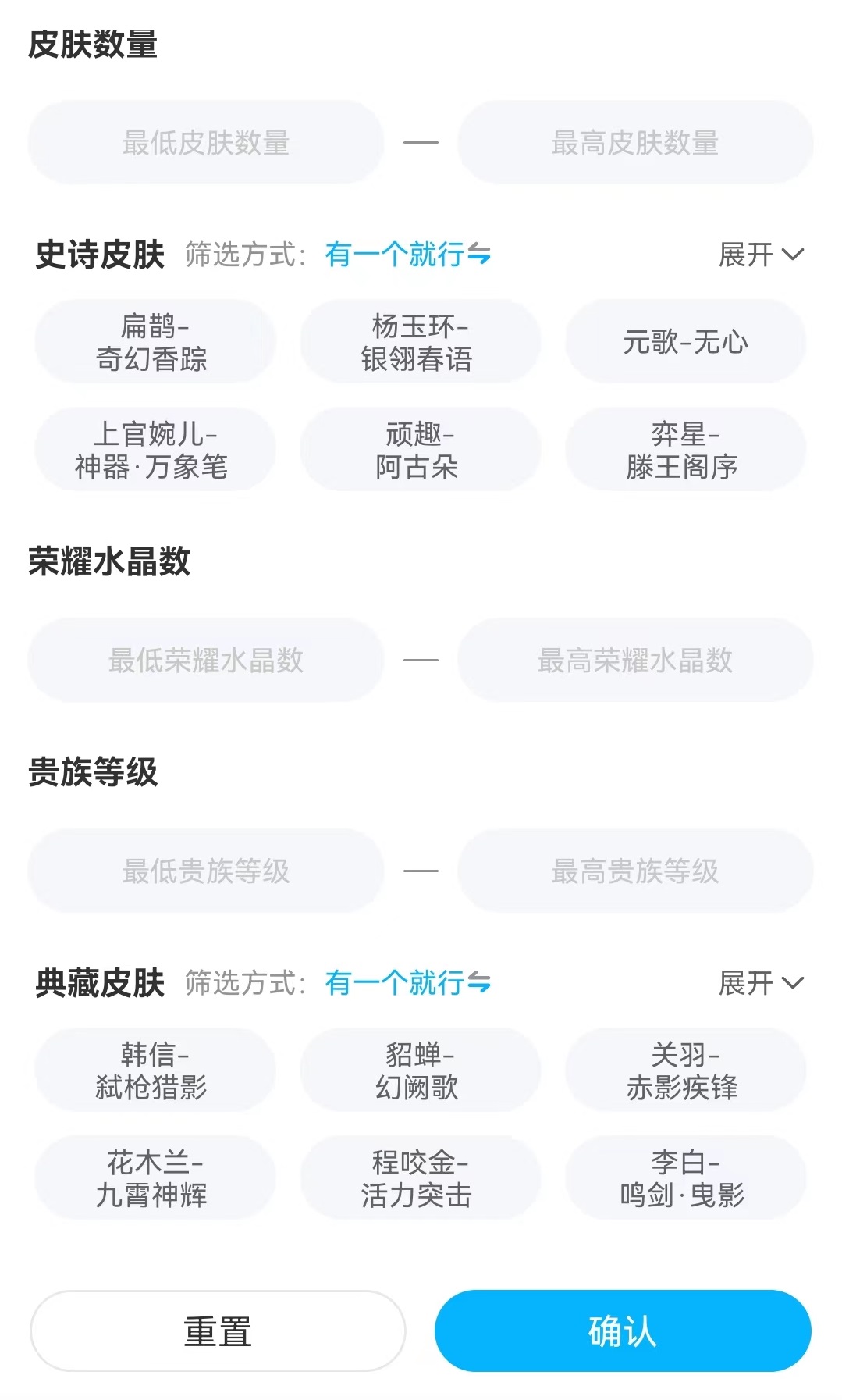Focus the 最高荣耀水晶数 field
This screenshot has height=1400, width=842.
(x=635, y=661)
